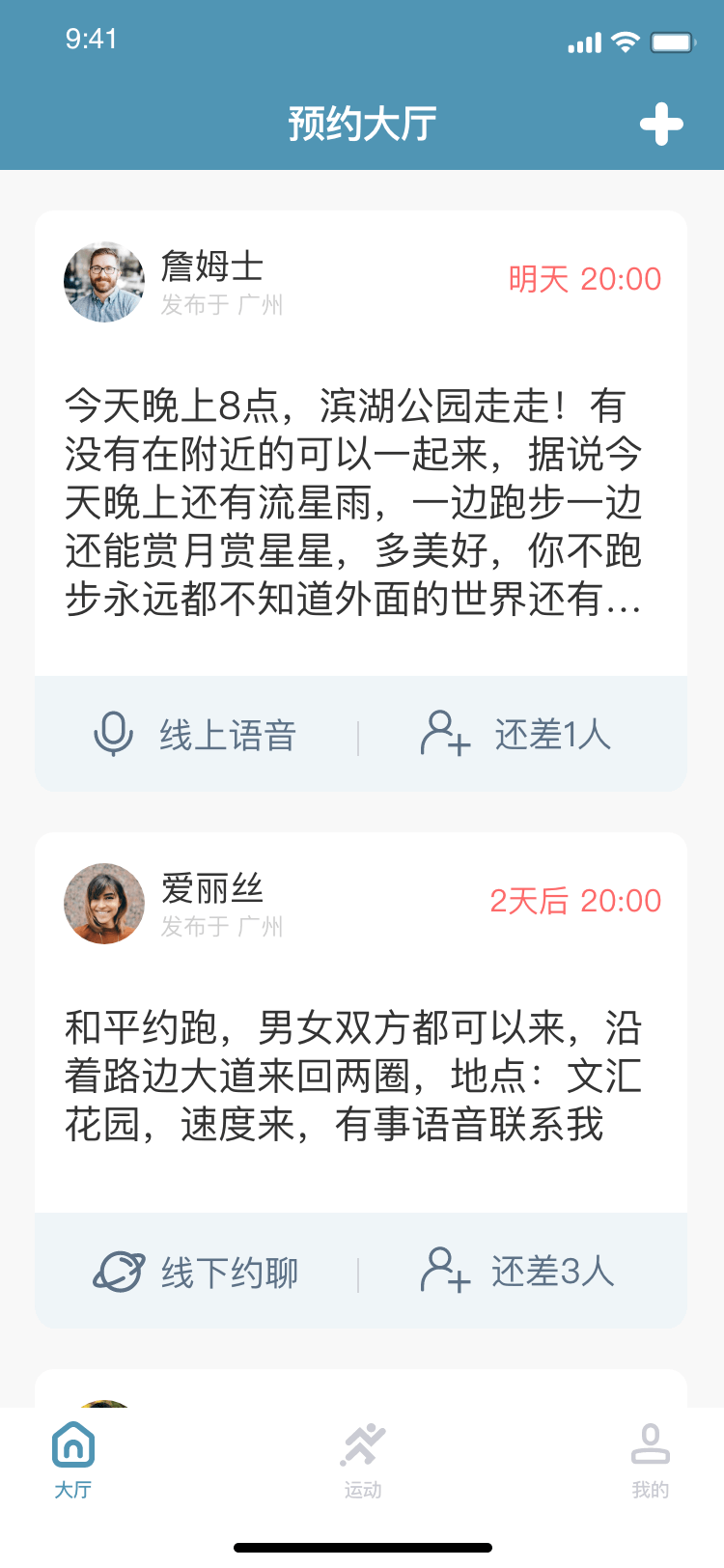Switch to the 大厅 tab
Image resolution: width=724 pixels, height=1568 pixels.
pos(73,1460)
